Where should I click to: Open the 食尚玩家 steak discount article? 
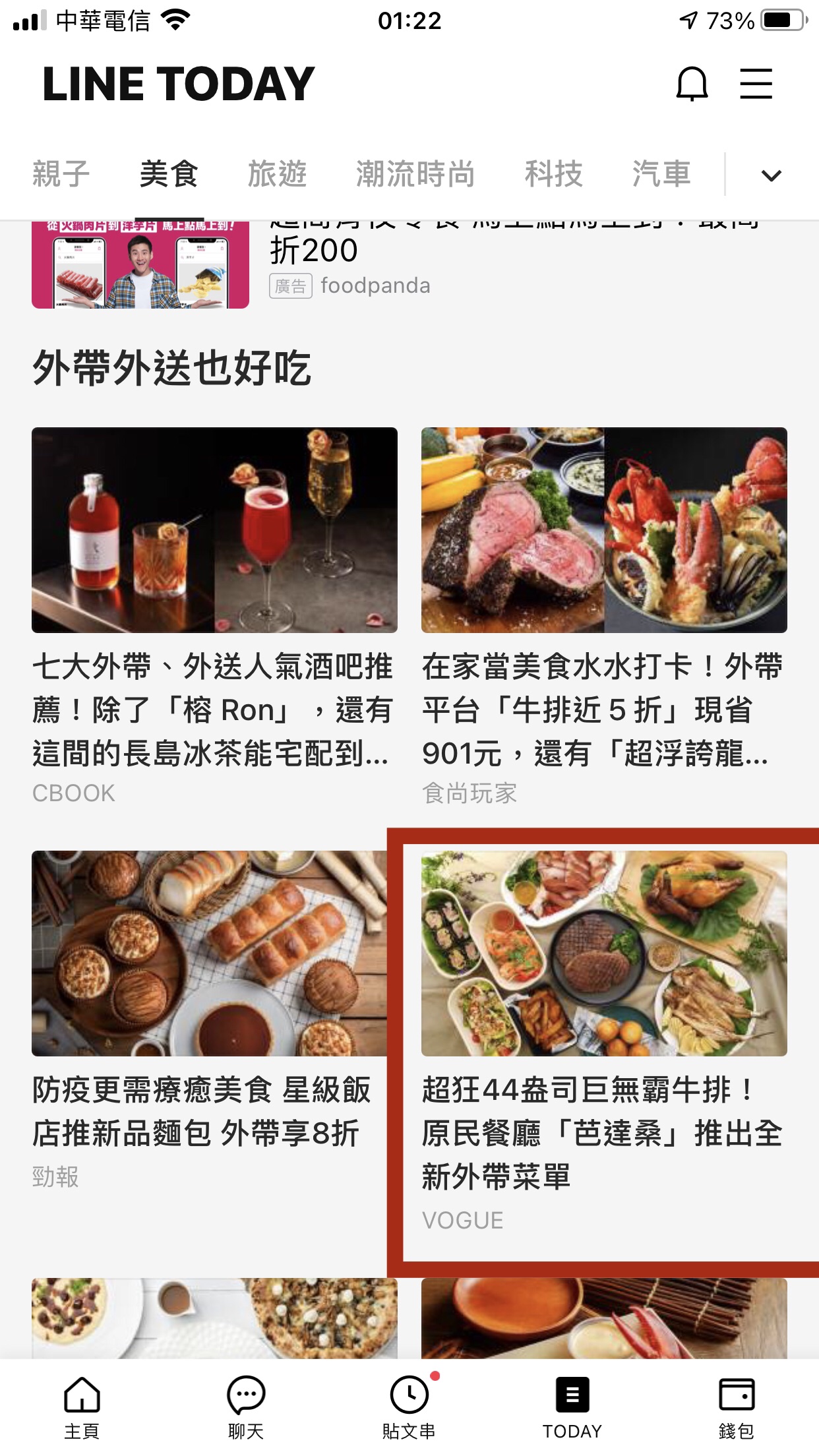tap(604, 617)
